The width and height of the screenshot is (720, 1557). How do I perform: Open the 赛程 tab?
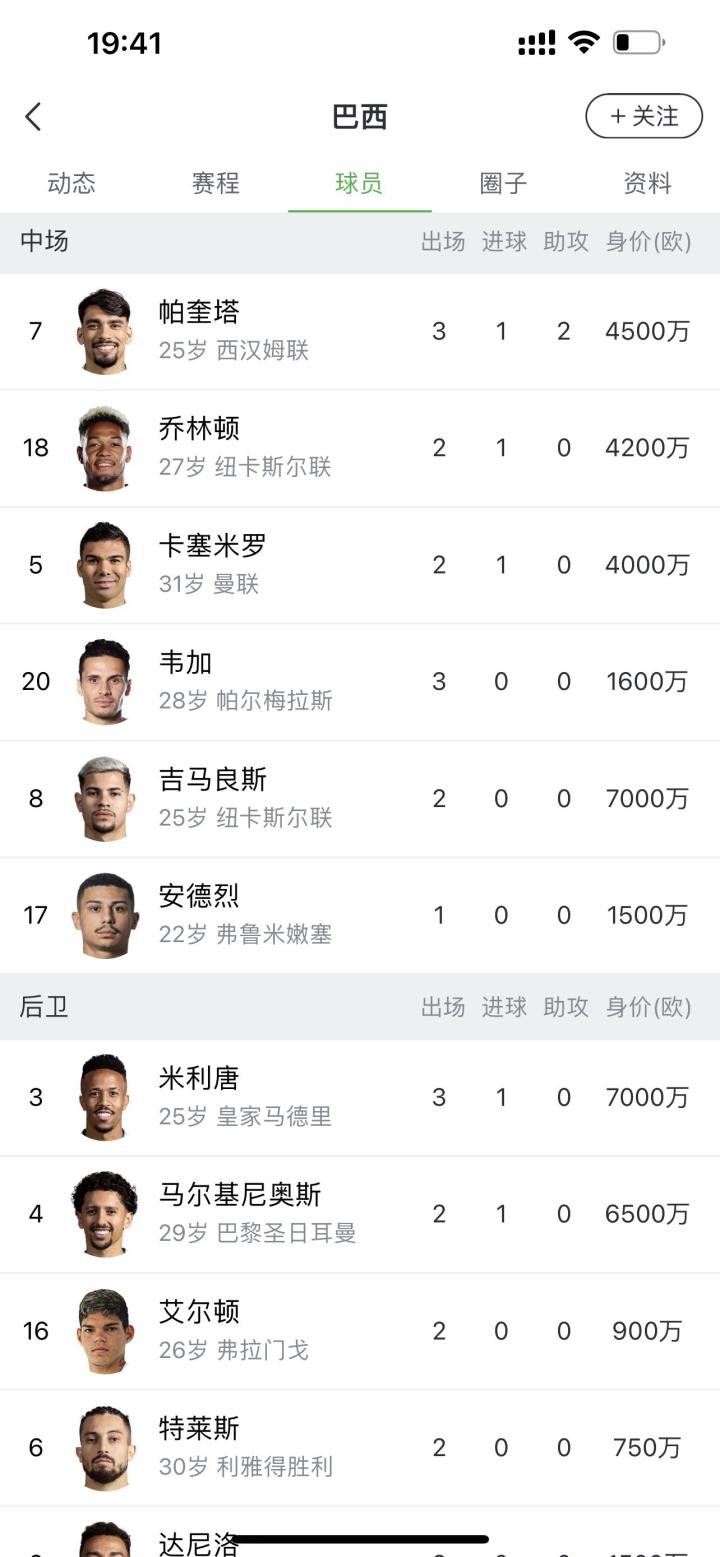tap(215, 183)
